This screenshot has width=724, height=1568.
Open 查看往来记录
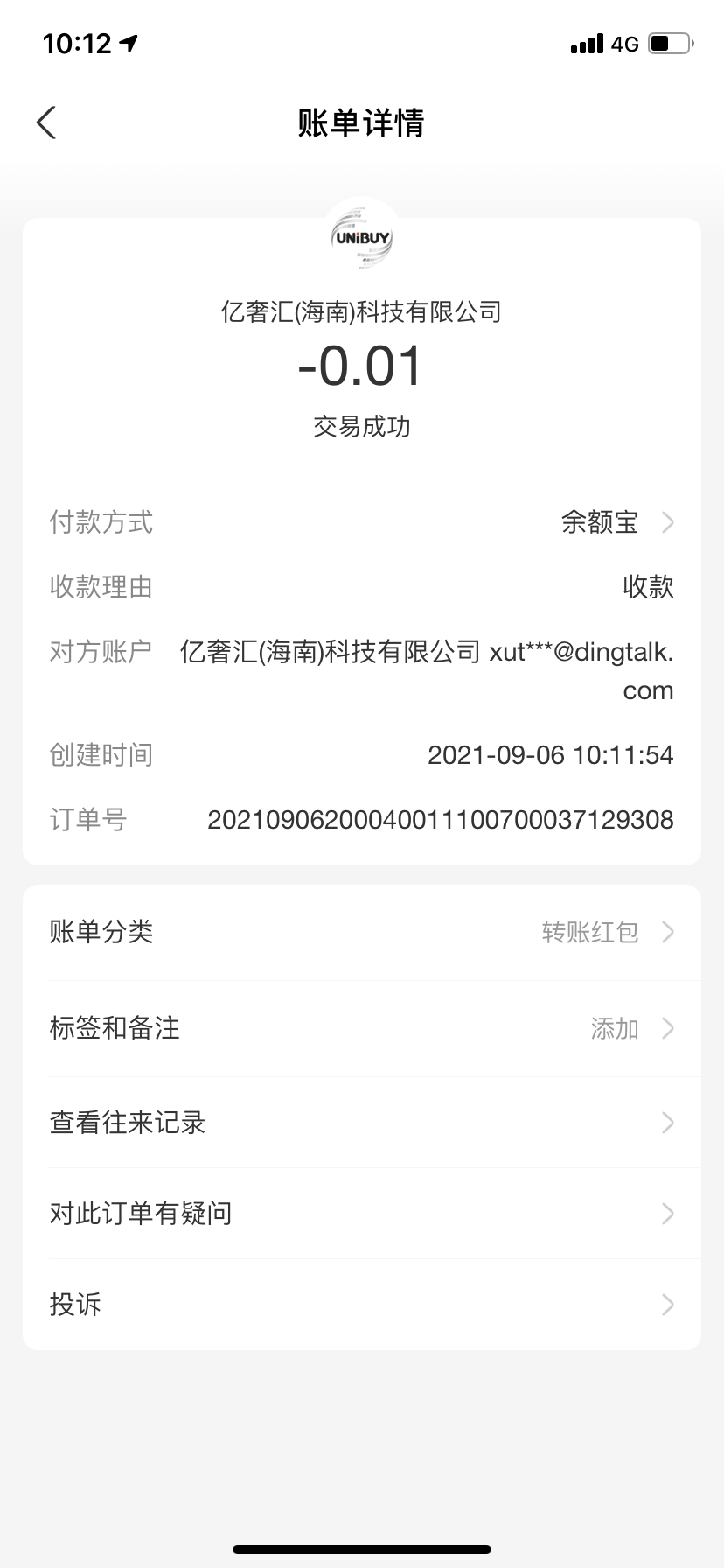362,1123
